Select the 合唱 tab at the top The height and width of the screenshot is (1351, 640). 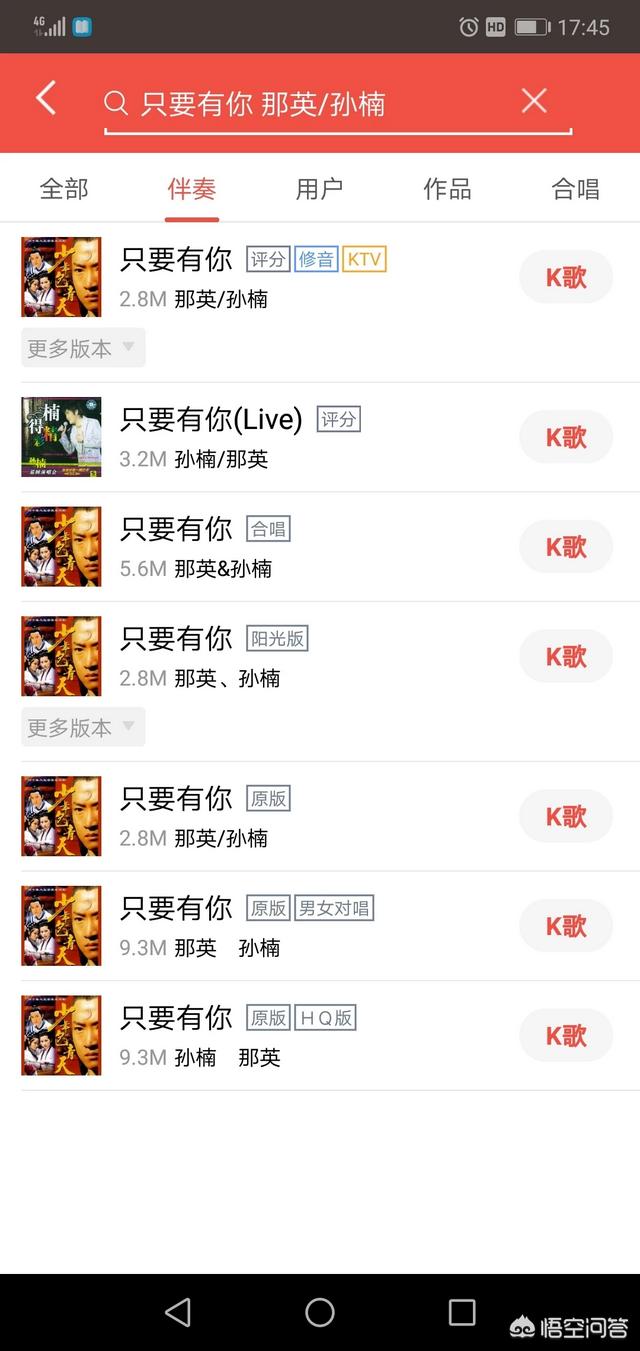[x=575, y=189]
